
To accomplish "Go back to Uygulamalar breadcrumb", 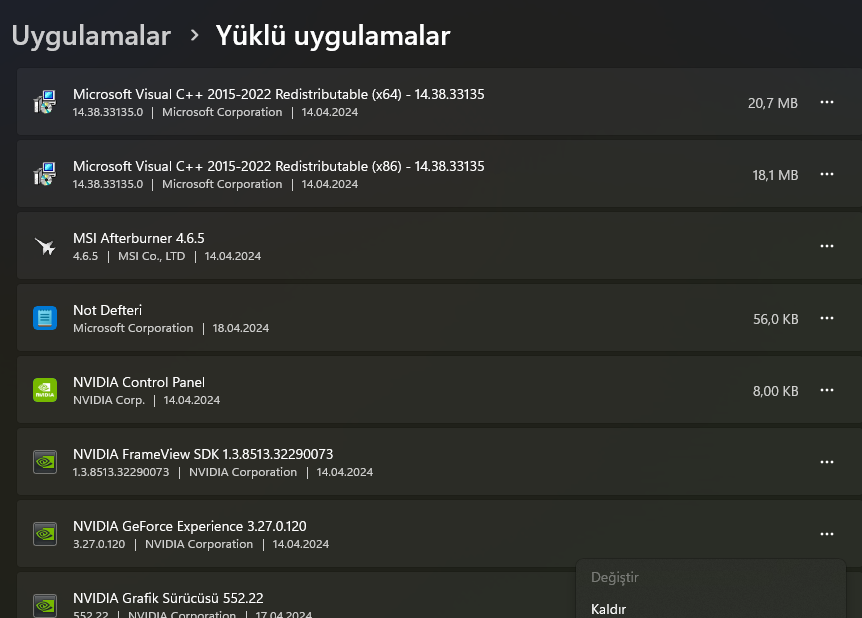I will [x=91, y=36].
